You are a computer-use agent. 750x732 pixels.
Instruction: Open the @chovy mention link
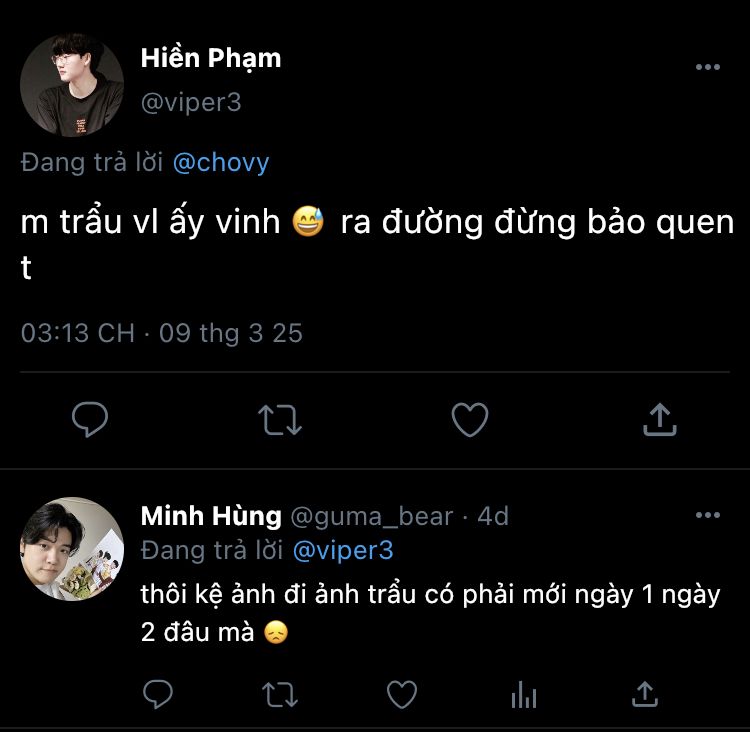(x=221, y=163)
